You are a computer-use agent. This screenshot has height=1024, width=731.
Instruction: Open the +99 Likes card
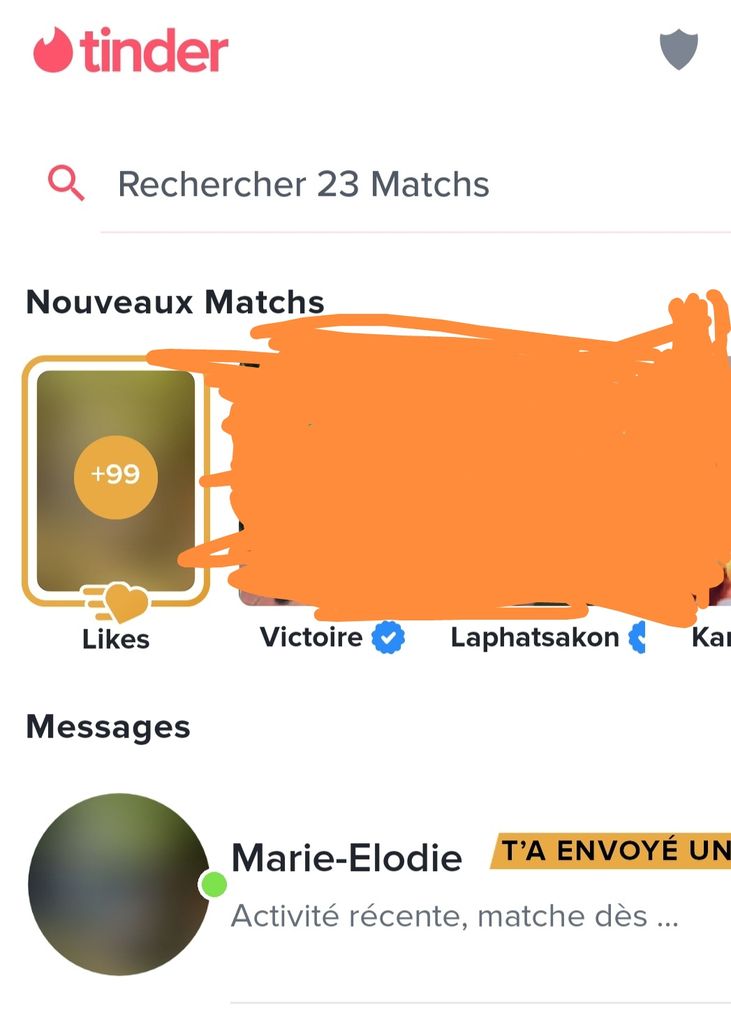click(115, 480)
